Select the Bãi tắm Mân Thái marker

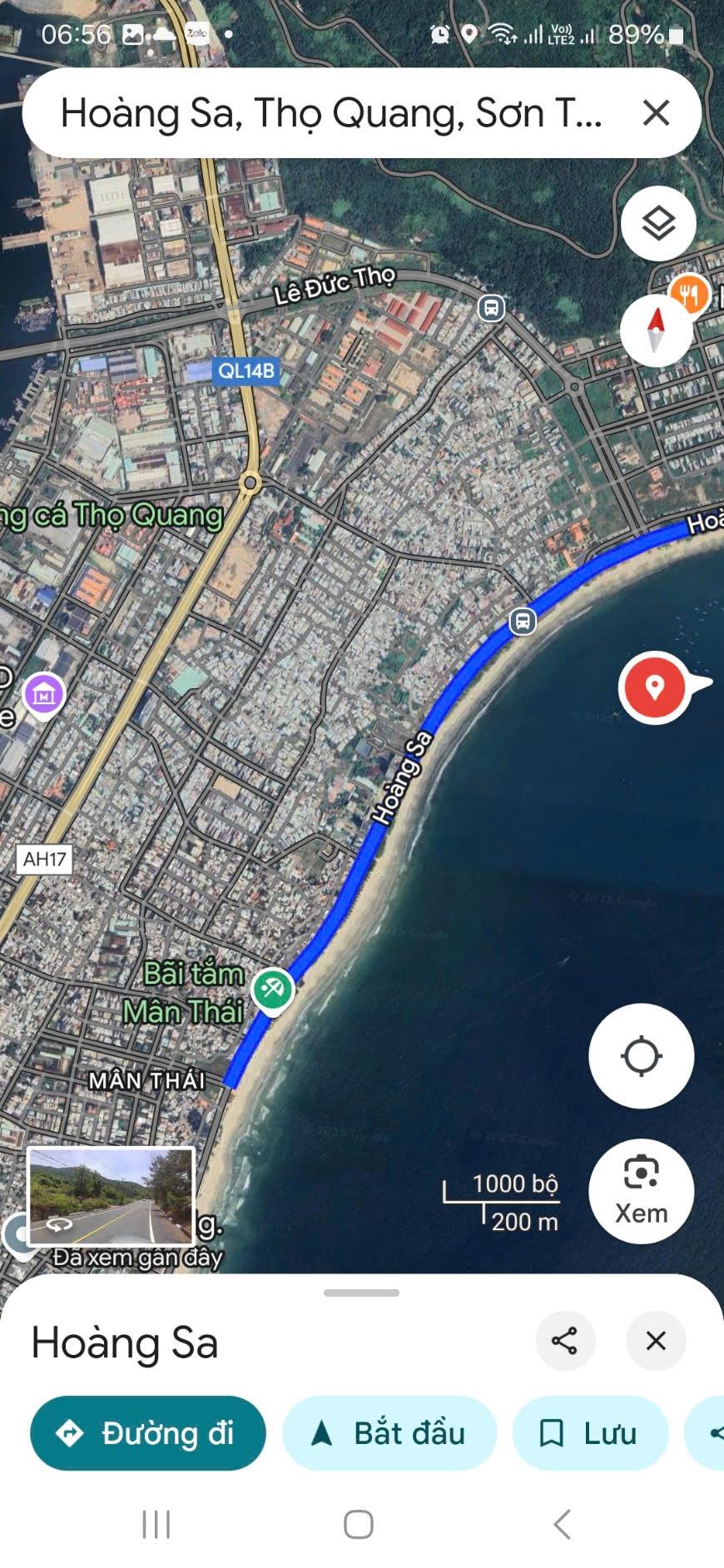[272, 990]
